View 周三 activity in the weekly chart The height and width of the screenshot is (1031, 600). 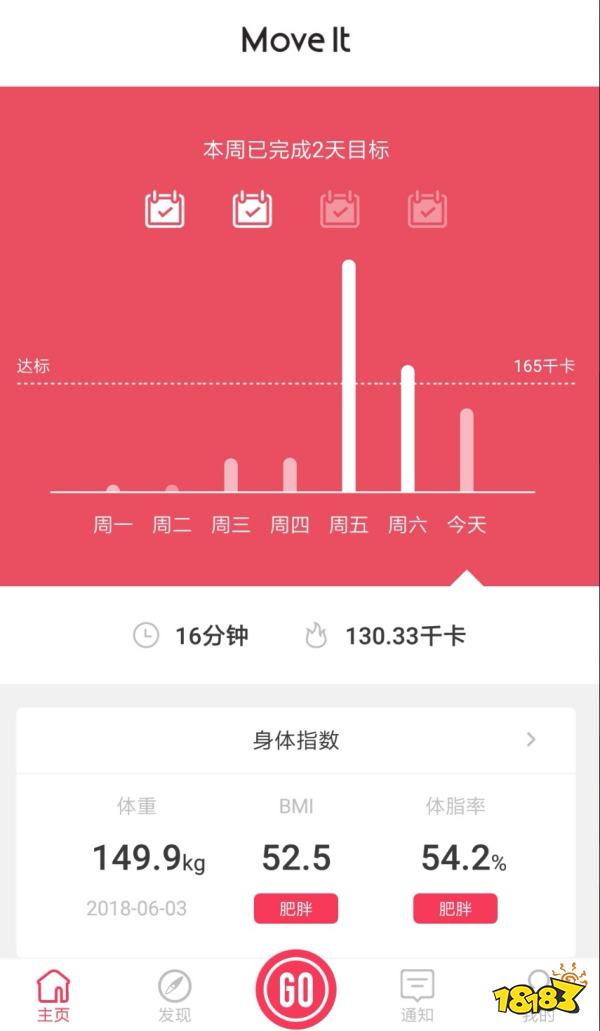[x=231, y=476]
